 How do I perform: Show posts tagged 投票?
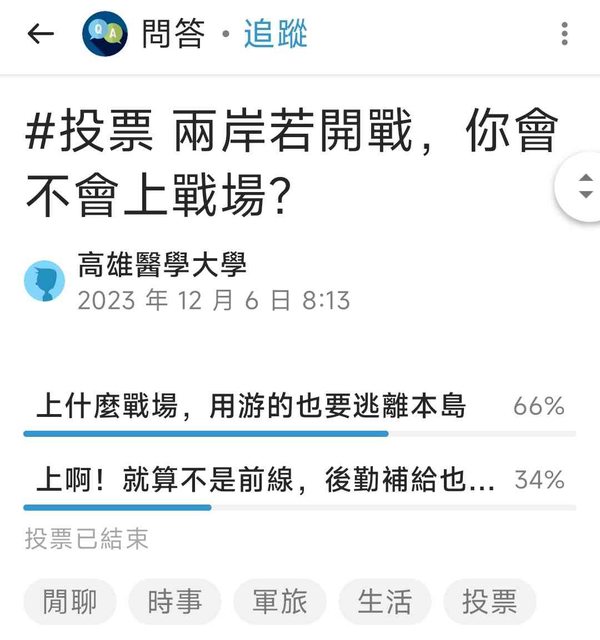(x=489, y=602)
